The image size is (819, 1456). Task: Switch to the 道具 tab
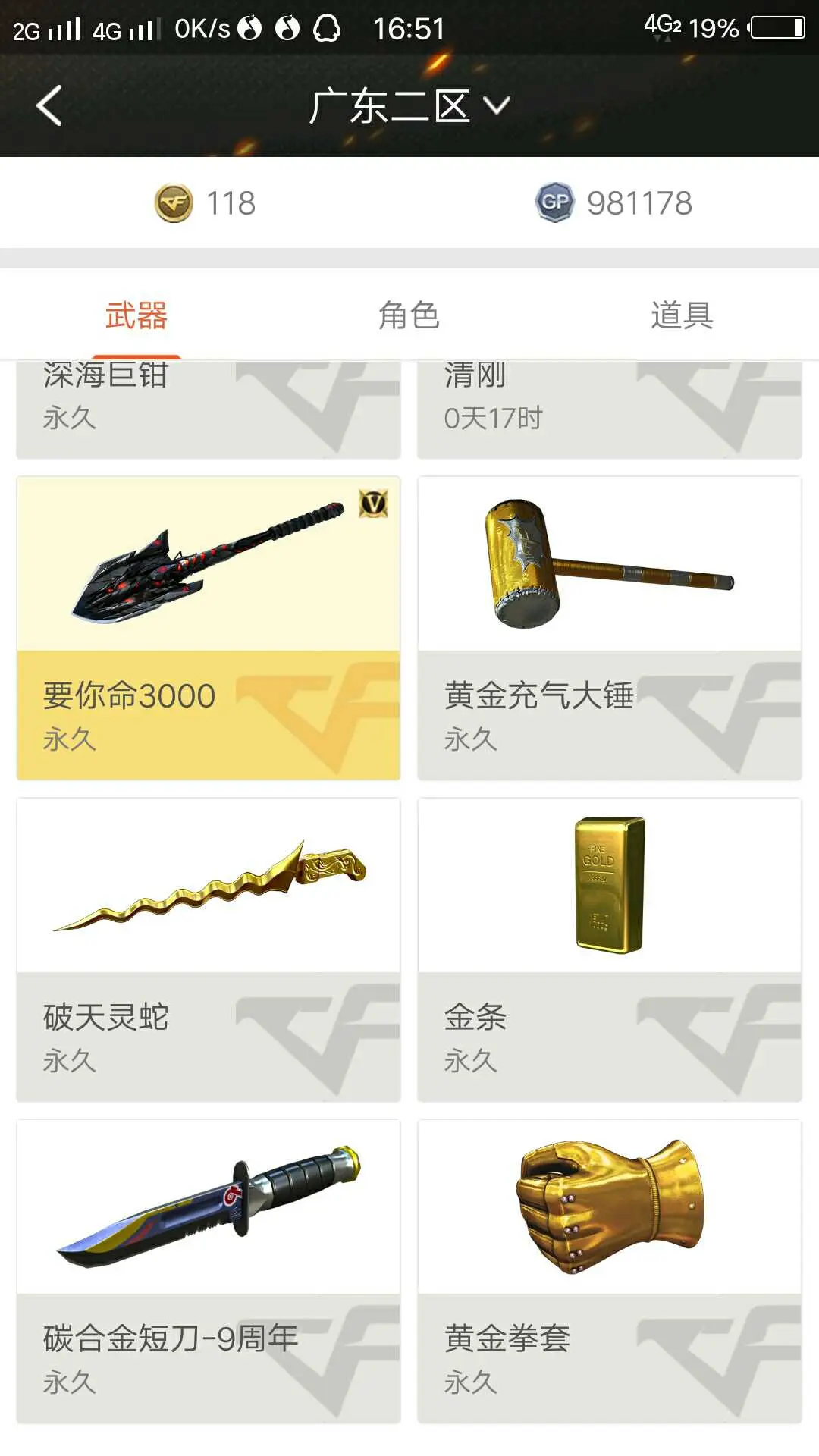[x=682, y=315]
